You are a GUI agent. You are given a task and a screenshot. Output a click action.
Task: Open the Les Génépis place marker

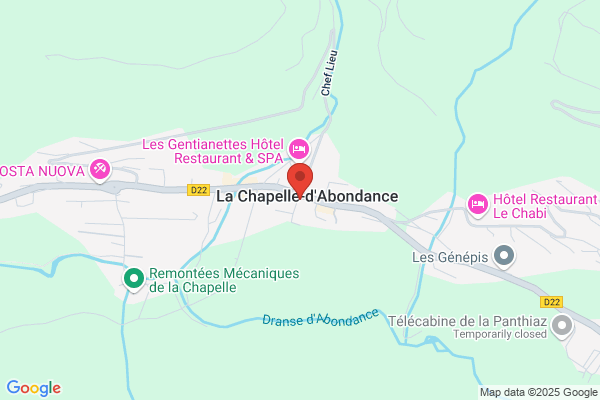click(x=504, y=256)
